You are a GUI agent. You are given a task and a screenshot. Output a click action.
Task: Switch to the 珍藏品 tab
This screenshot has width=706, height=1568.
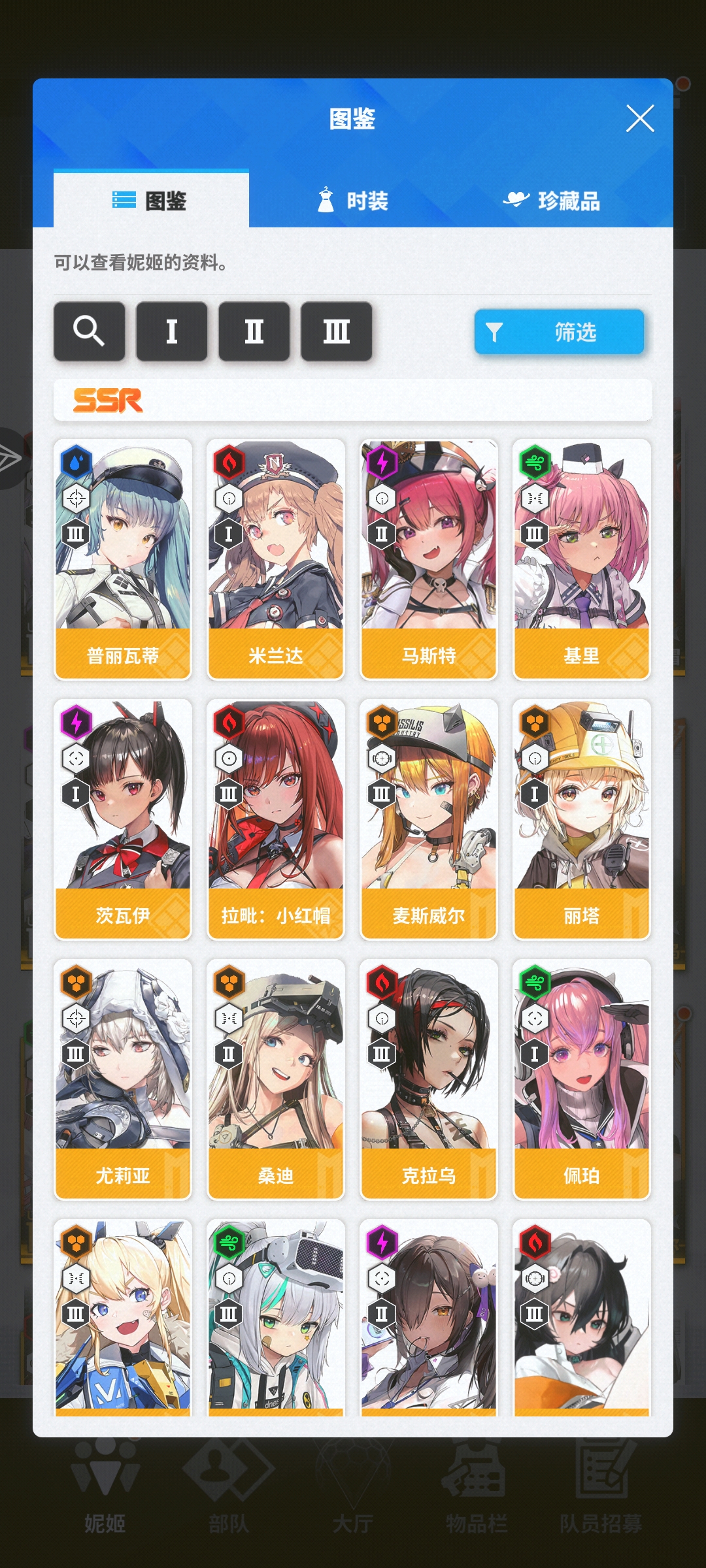[x=552, y=201]
